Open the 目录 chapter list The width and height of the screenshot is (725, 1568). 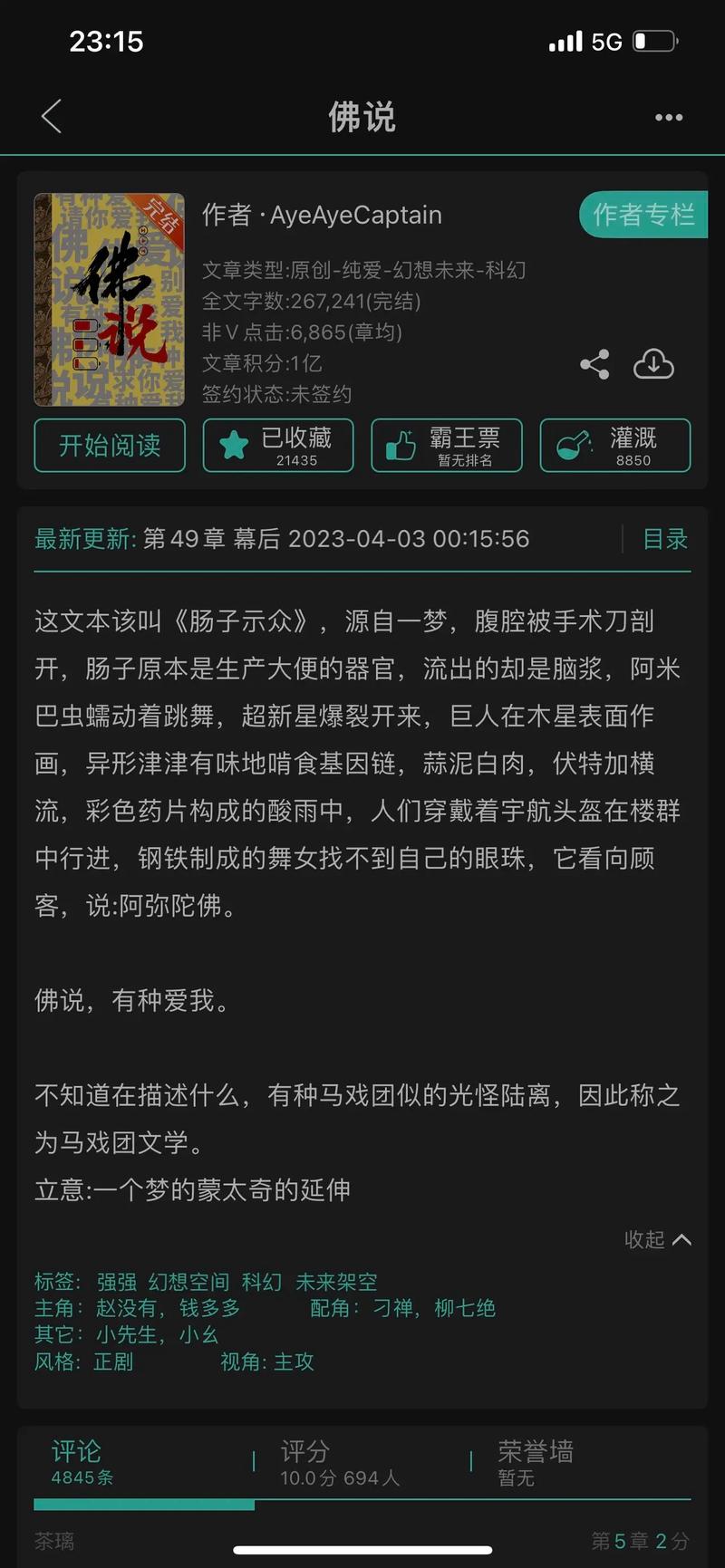point(665,539)
